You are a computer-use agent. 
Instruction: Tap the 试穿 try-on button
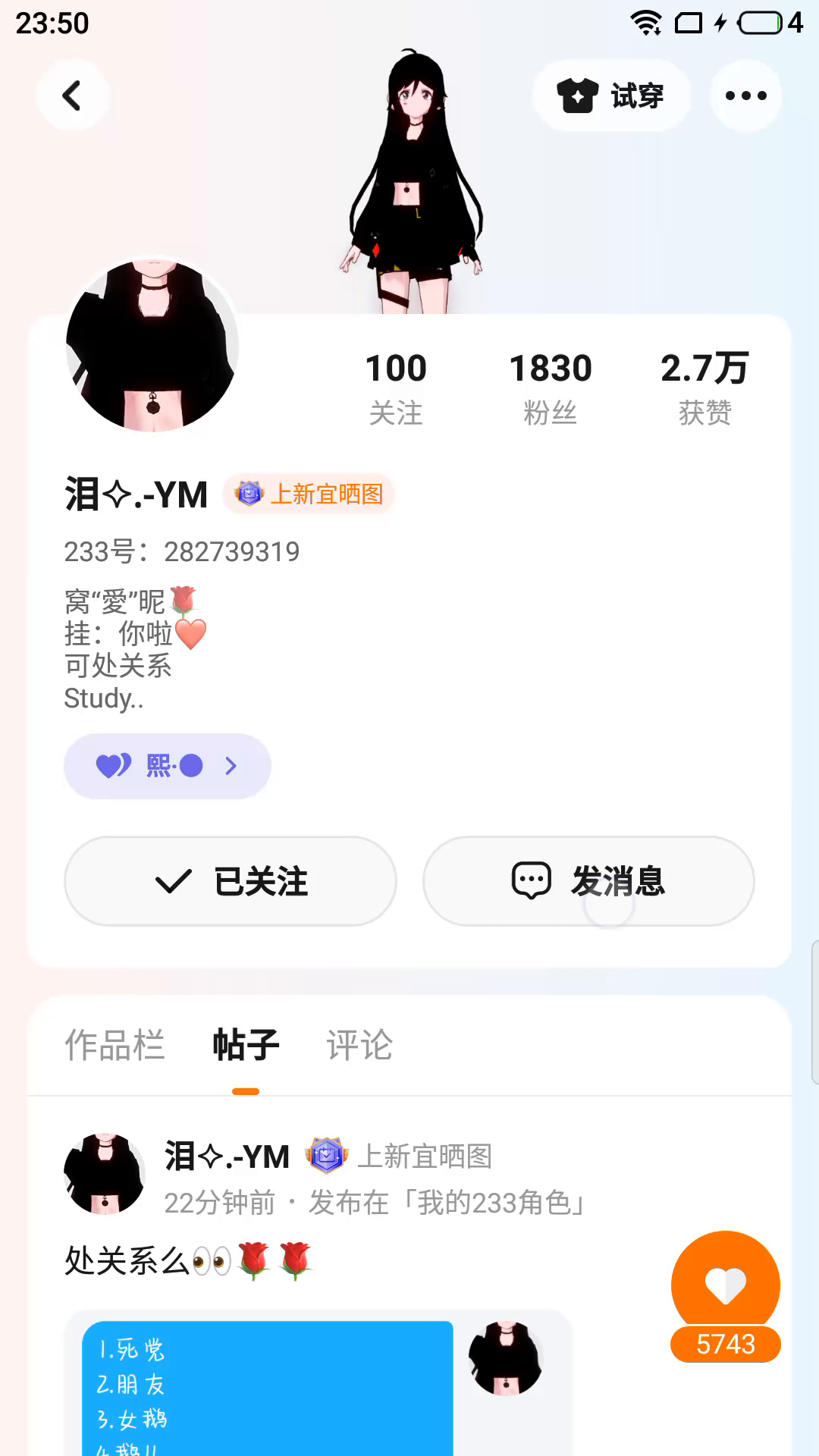coord(611,96)
